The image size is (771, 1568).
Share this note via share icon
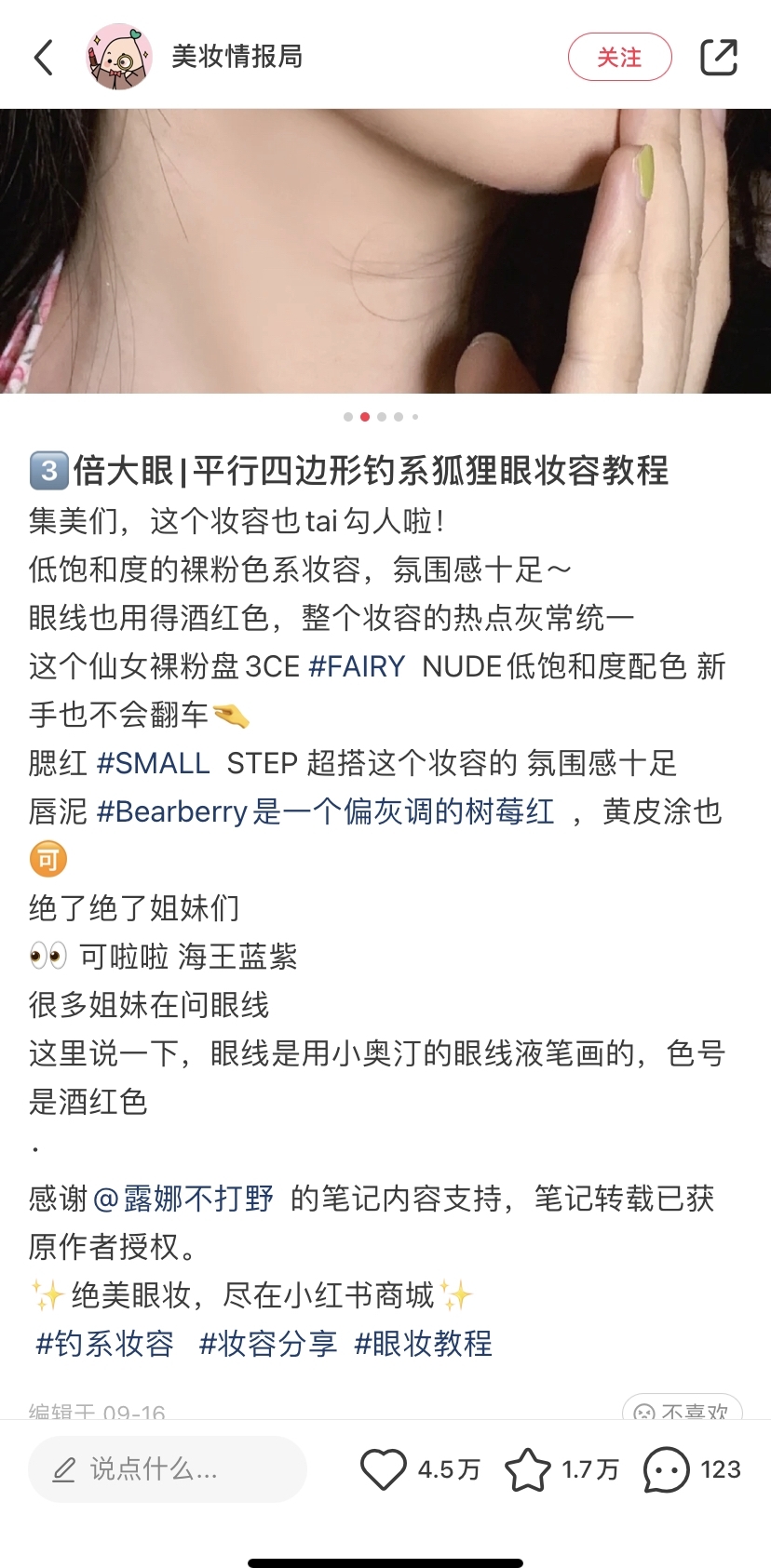pos(718,57)
